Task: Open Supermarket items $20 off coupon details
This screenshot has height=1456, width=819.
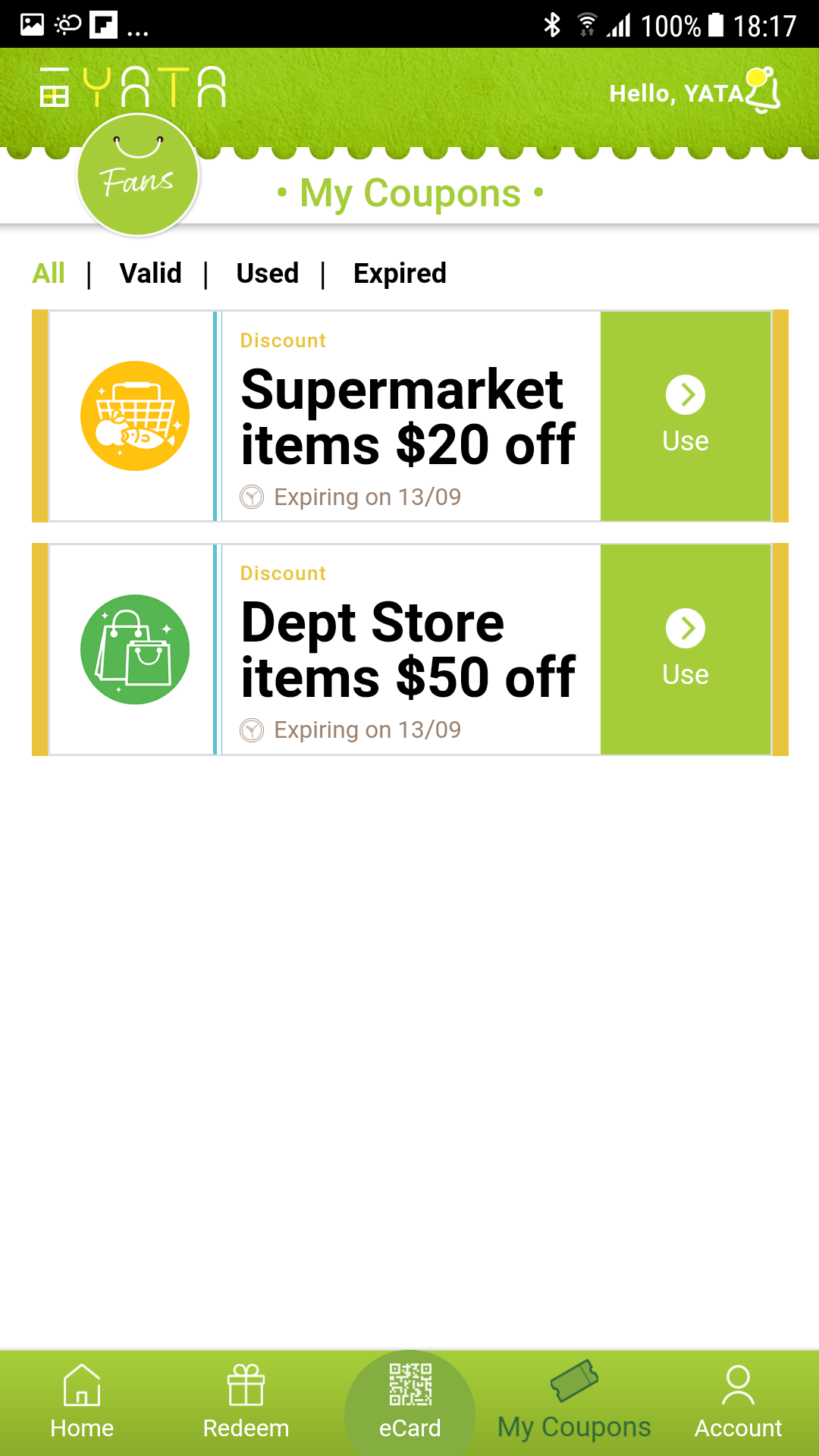Action: pyautogui.click(x=408, y=417)
